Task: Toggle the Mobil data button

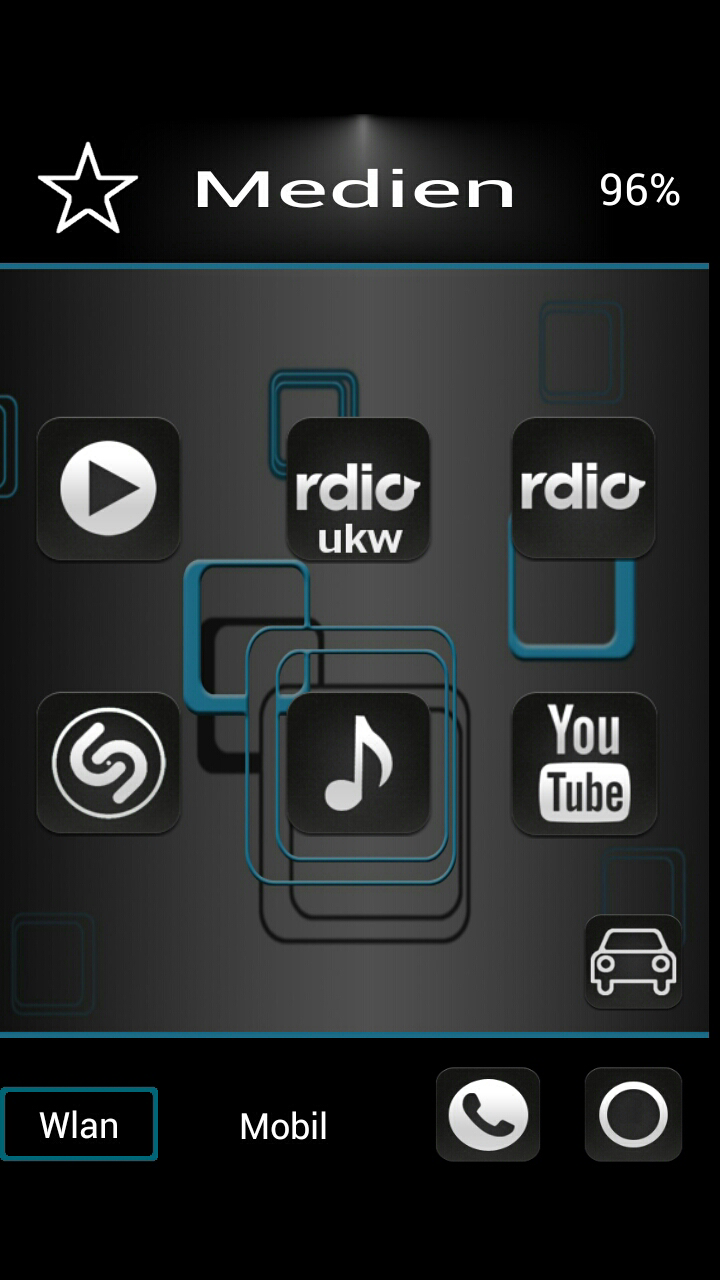Action: click(284, 1126)
